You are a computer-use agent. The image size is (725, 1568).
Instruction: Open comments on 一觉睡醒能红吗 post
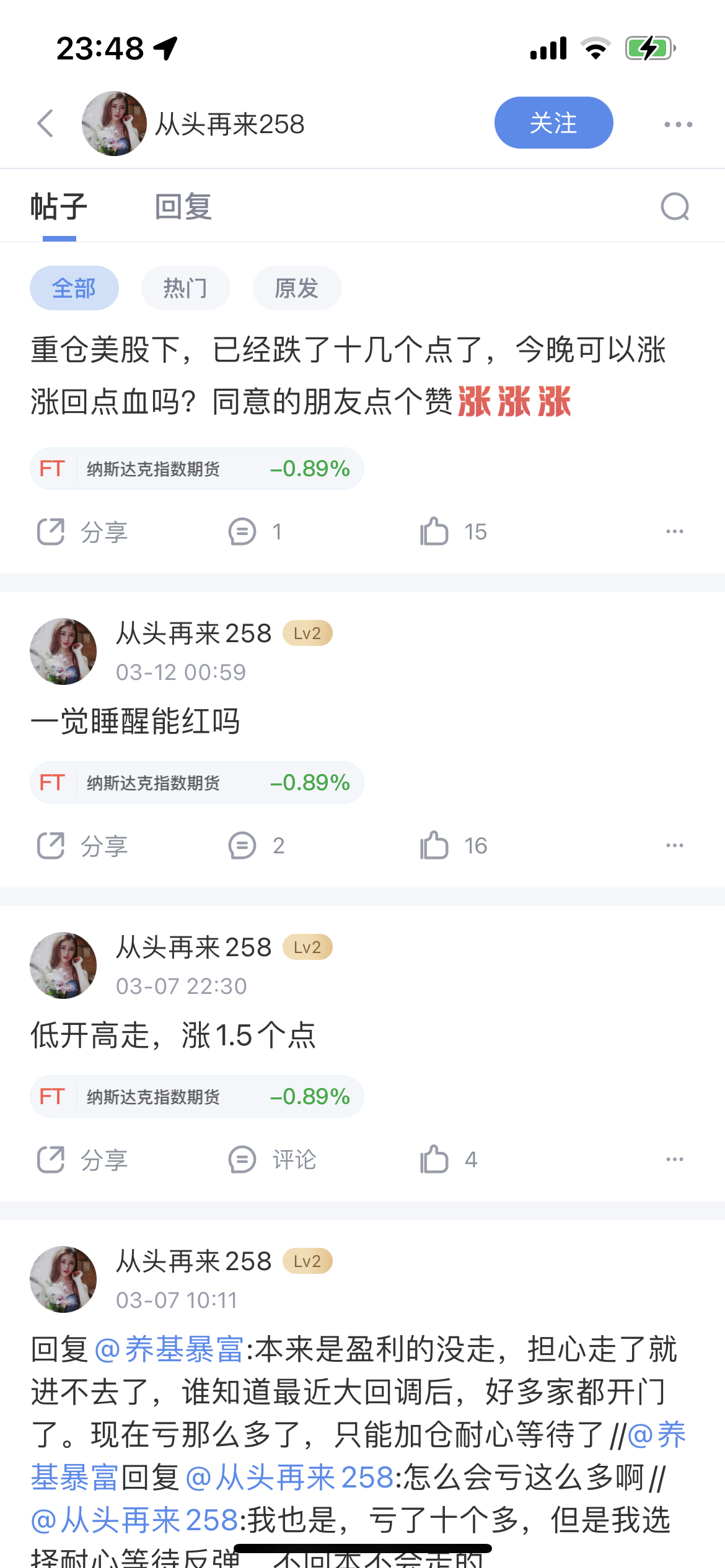(256, 845)
